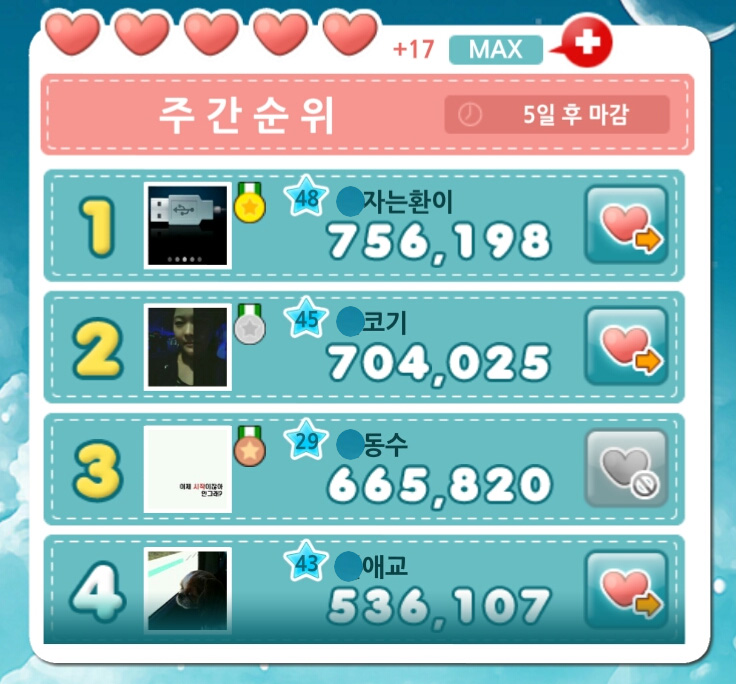Send a heart to 자는환이

pyautogui.click(x=625, y=225)
